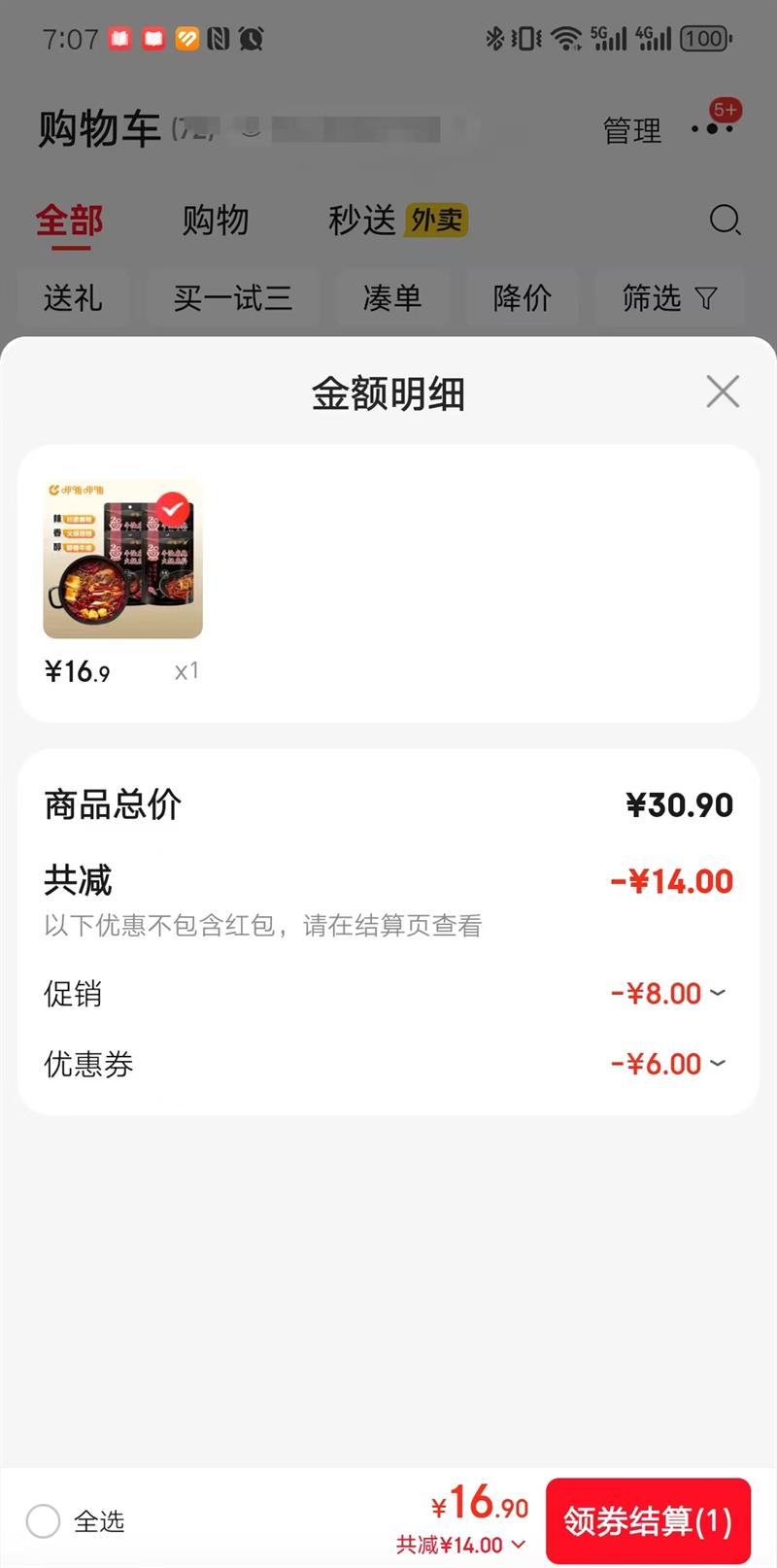
Task: Tap the Bluetooth icon in the status bar
Action: coord(496,38)
